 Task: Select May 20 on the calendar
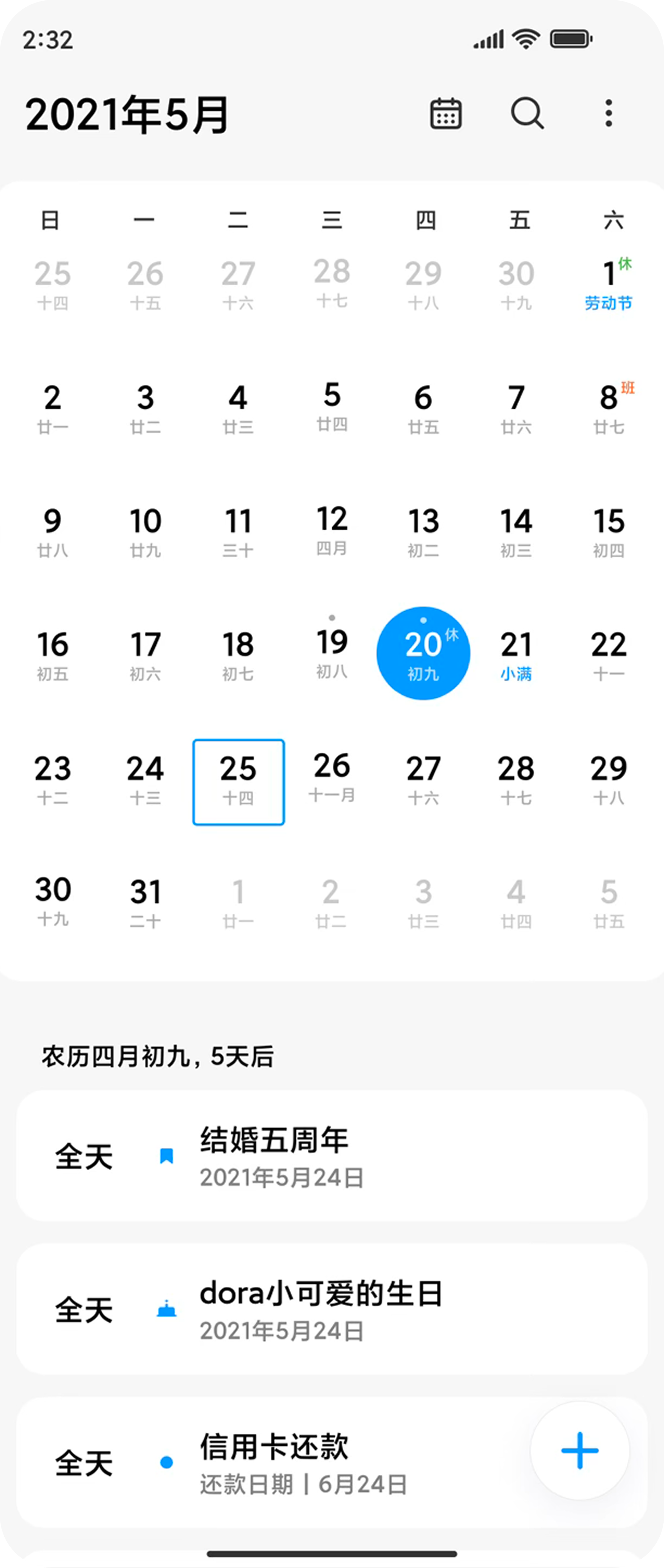tap(423, 654)
